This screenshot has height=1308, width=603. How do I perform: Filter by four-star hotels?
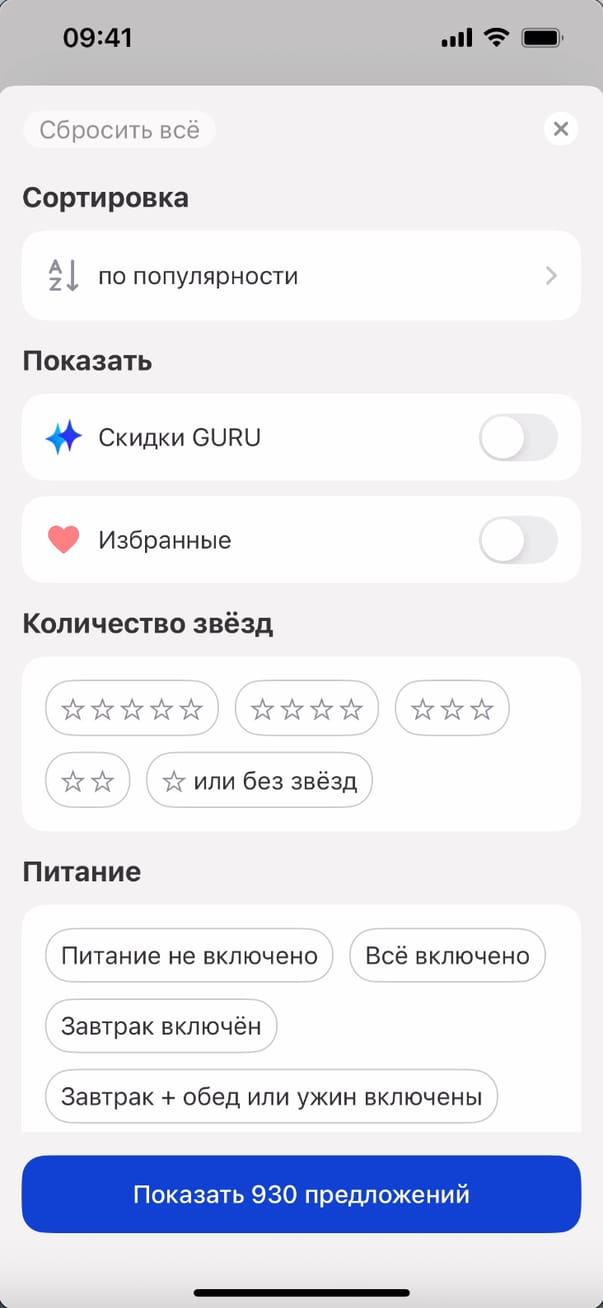coord(306,709)
